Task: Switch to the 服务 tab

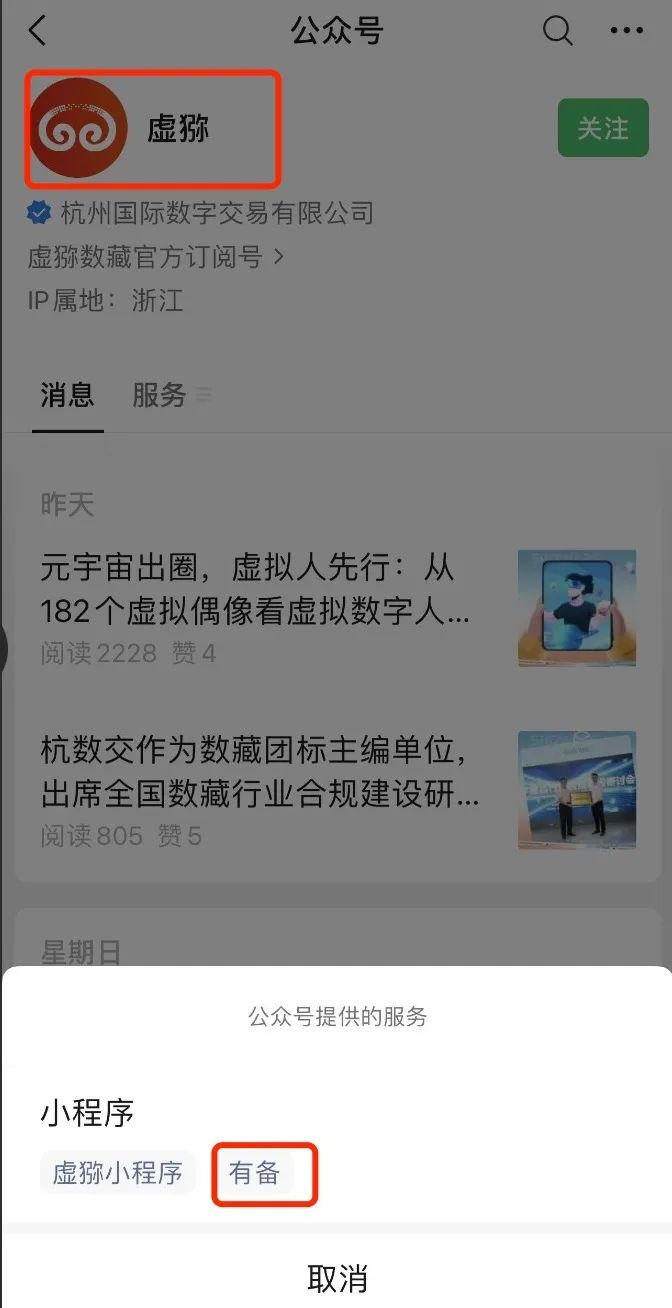Action: 160,395
